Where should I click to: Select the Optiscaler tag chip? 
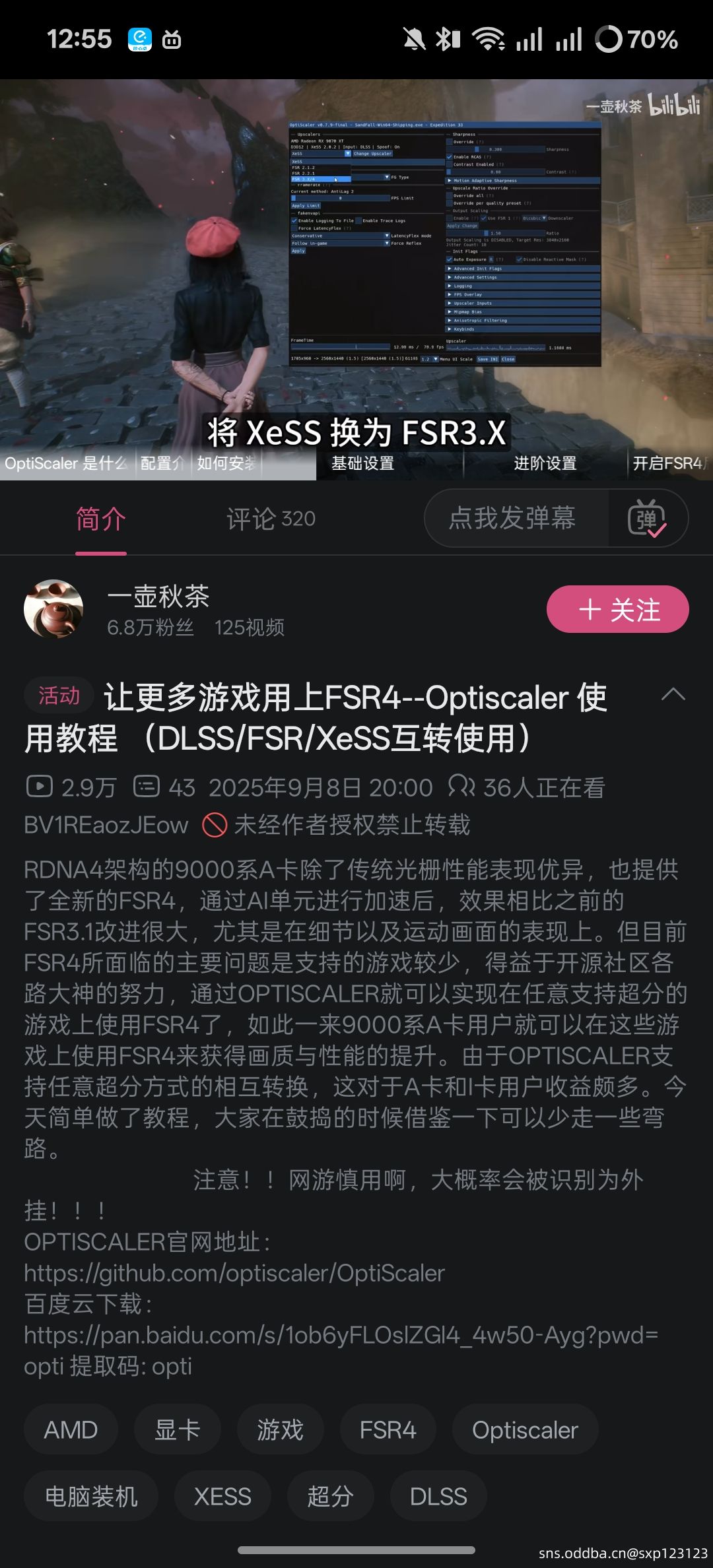tap(525, 1429)
